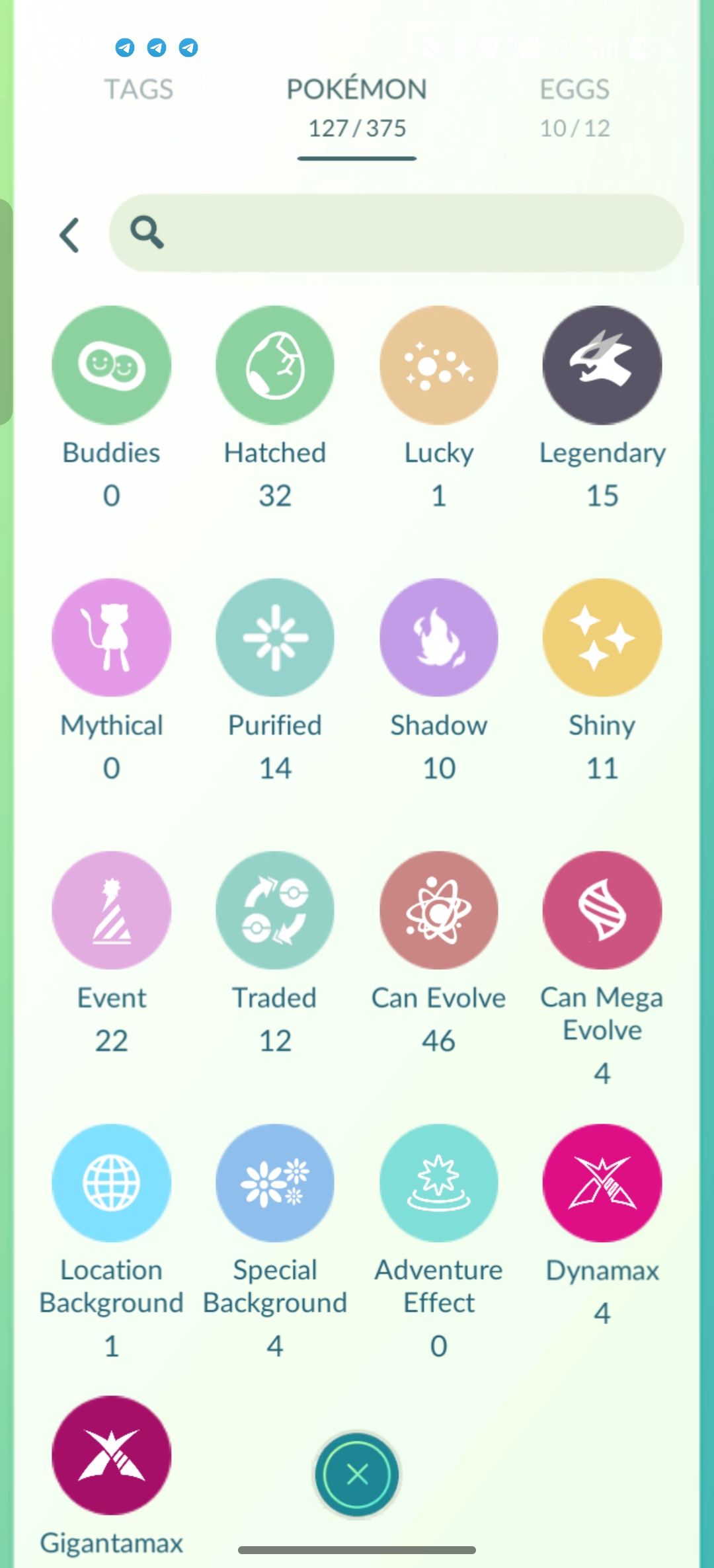Filter by Purified Pokémon
714x1568 pixels.
(x=275, y=638)
